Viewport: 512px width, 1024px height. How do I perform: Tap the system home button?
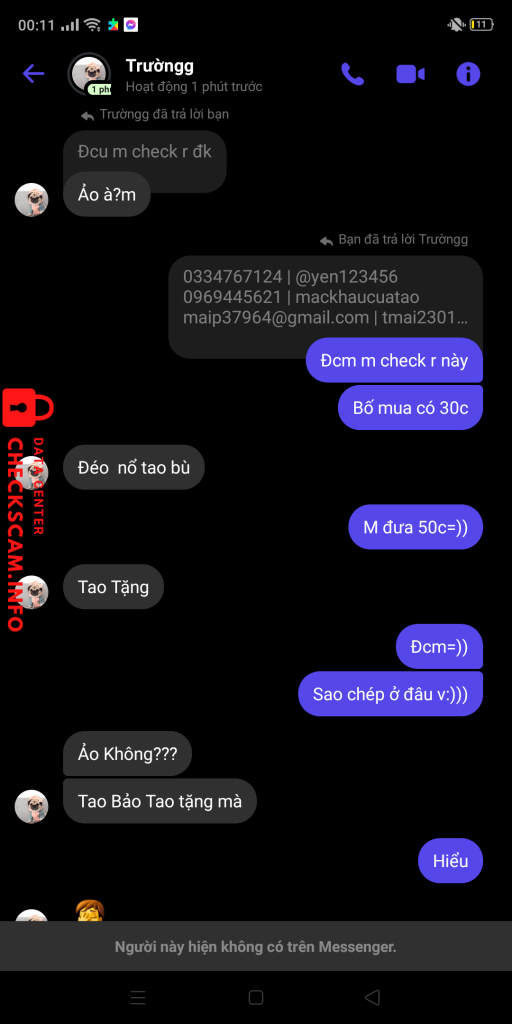pos(256,997)
